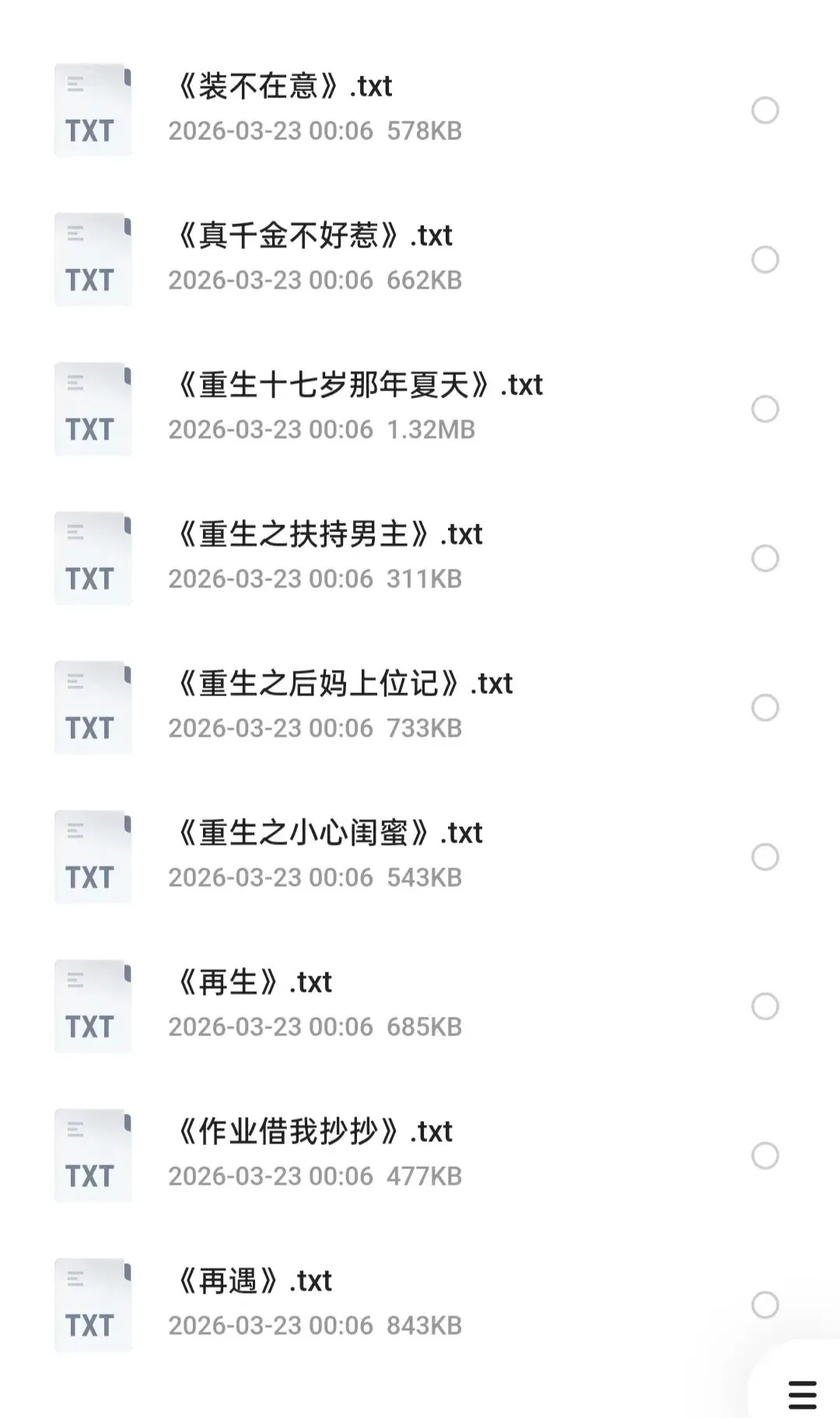
Task: Select the circle beside 《真千金不好惹》.txt
Action: [765, 260]
